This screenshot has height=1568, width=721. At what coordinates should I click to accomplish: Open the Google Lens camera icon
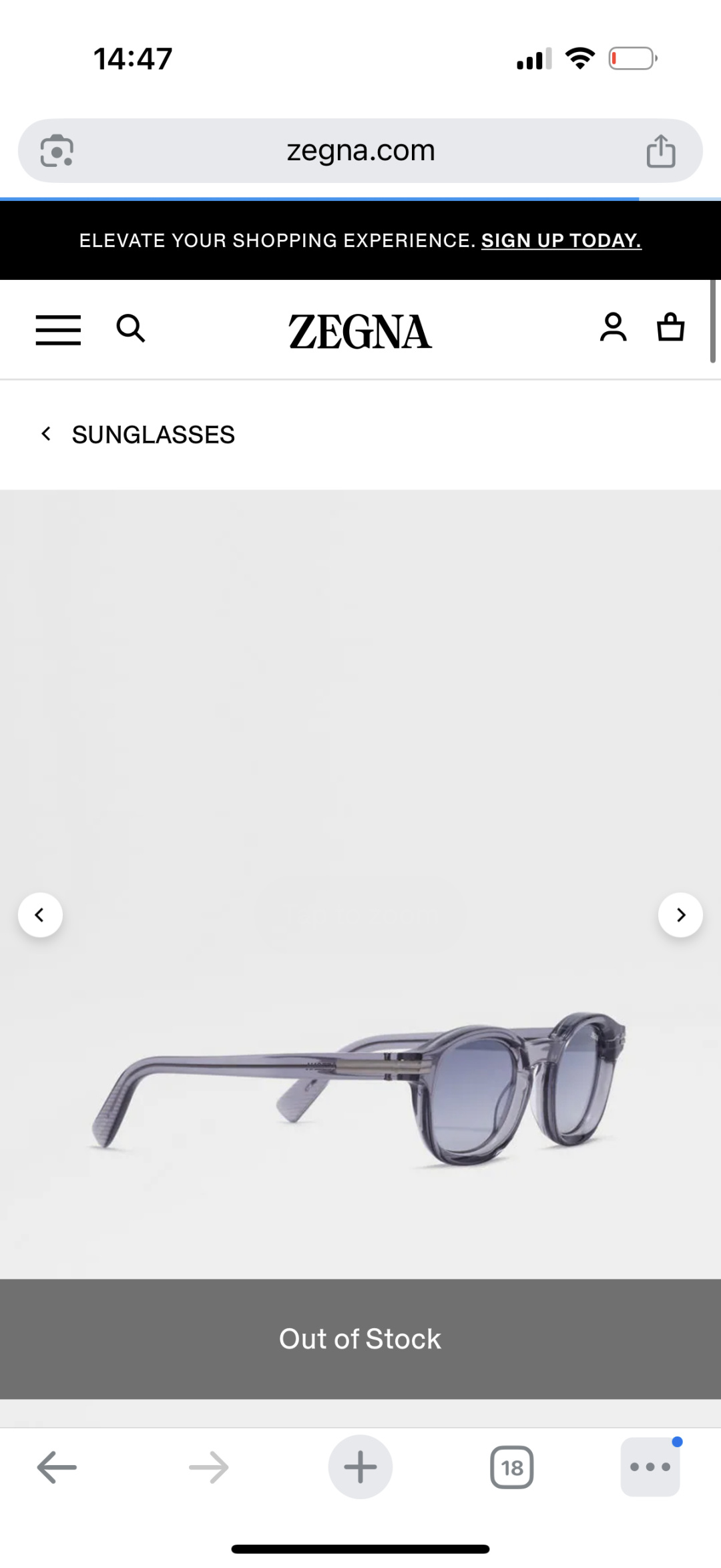click(57, 151)
